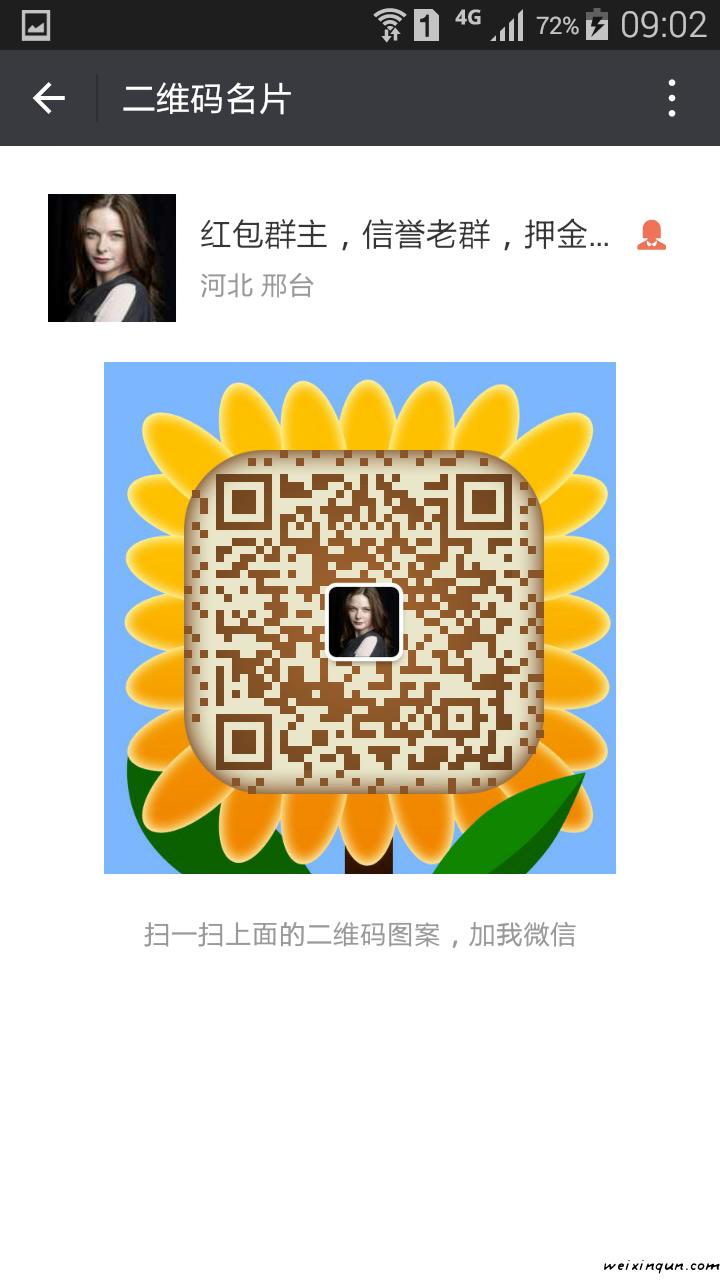The width and height of the screenshot is (720, 1280).
Task: Go back using the arrow icon
Action: tap(48, 98)
